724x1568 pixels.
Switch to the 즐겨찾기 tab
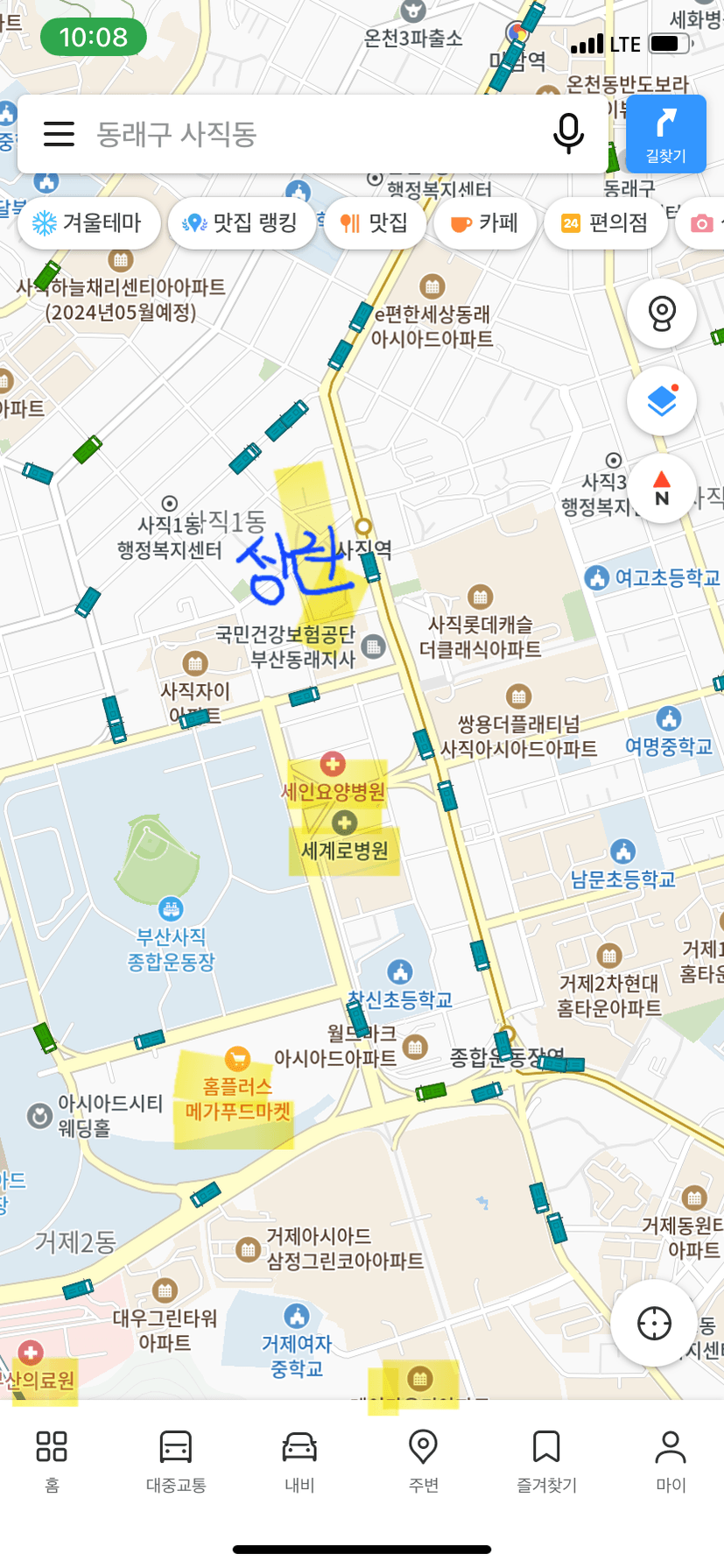pos(546,1459)
